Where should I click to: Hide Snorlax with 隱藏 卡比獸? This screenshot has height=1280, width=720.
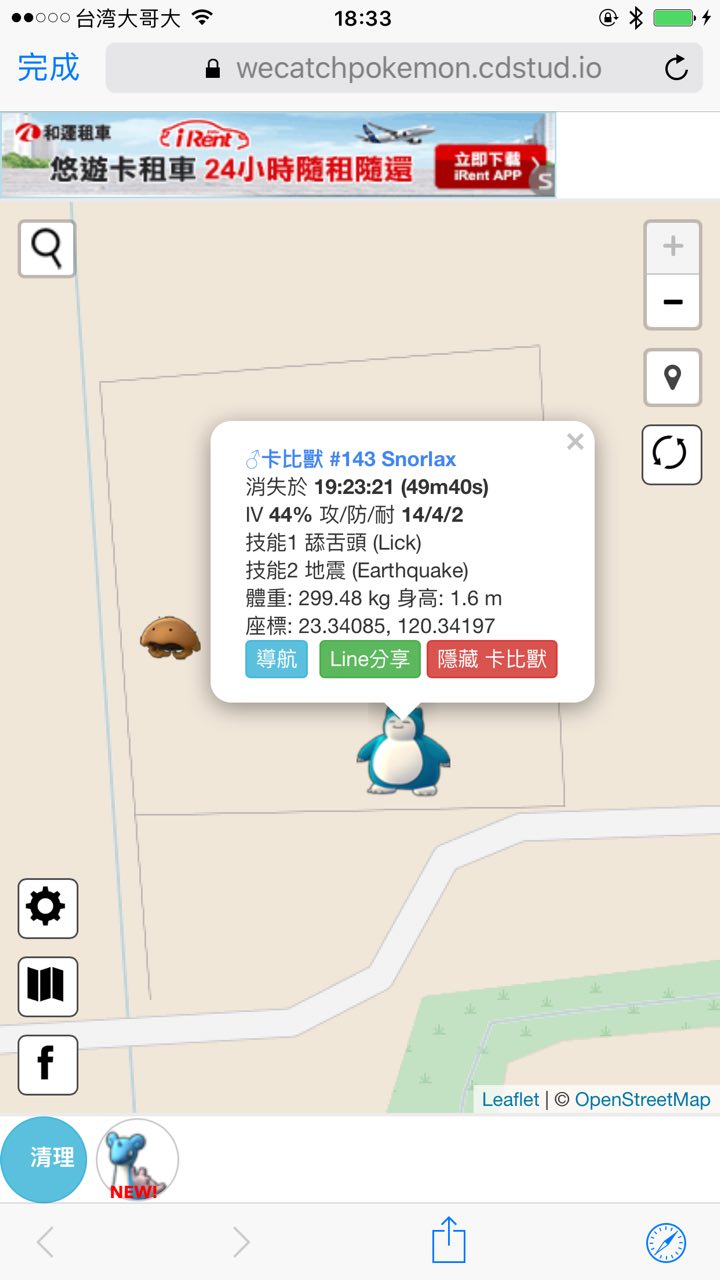(491, 660)
